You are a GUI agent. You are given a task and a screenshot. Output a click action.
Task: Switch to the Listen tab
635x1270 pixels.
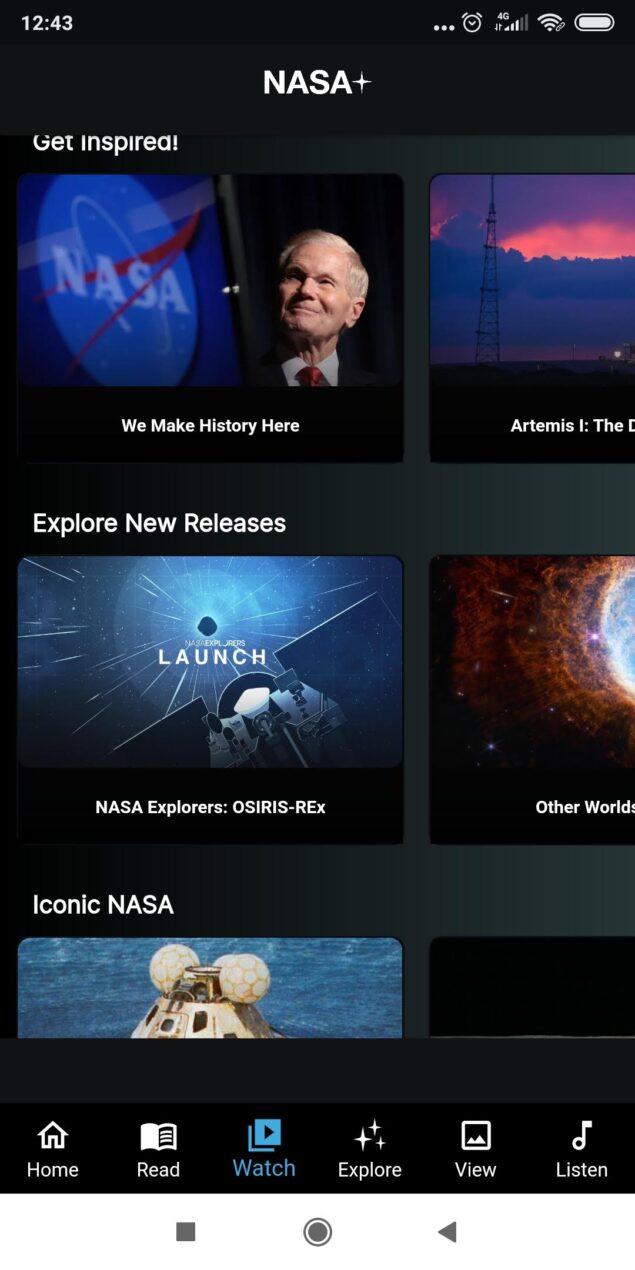coord(582,1149)
